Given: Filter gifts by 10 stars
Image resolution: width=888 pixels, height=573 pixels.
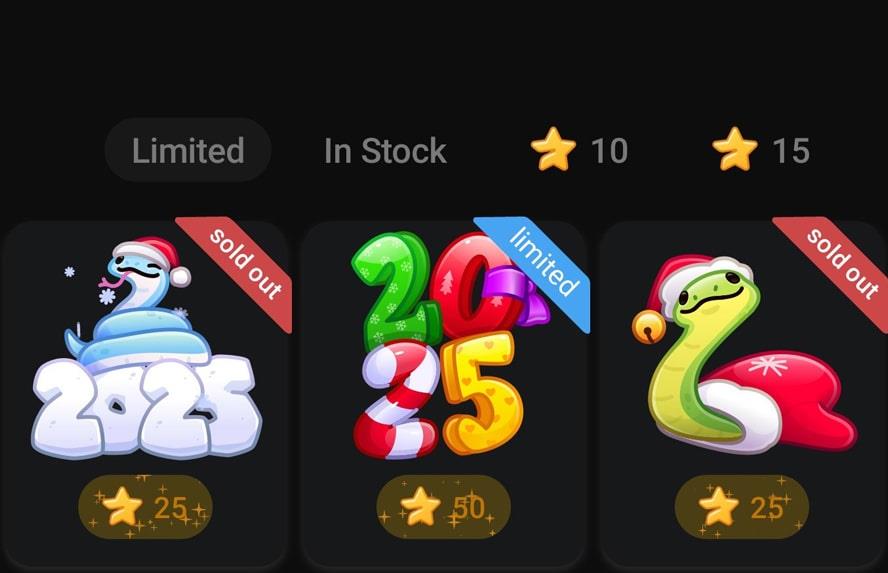Looking at the screenshot, I should pyautogui.click(x=580, y=151).
